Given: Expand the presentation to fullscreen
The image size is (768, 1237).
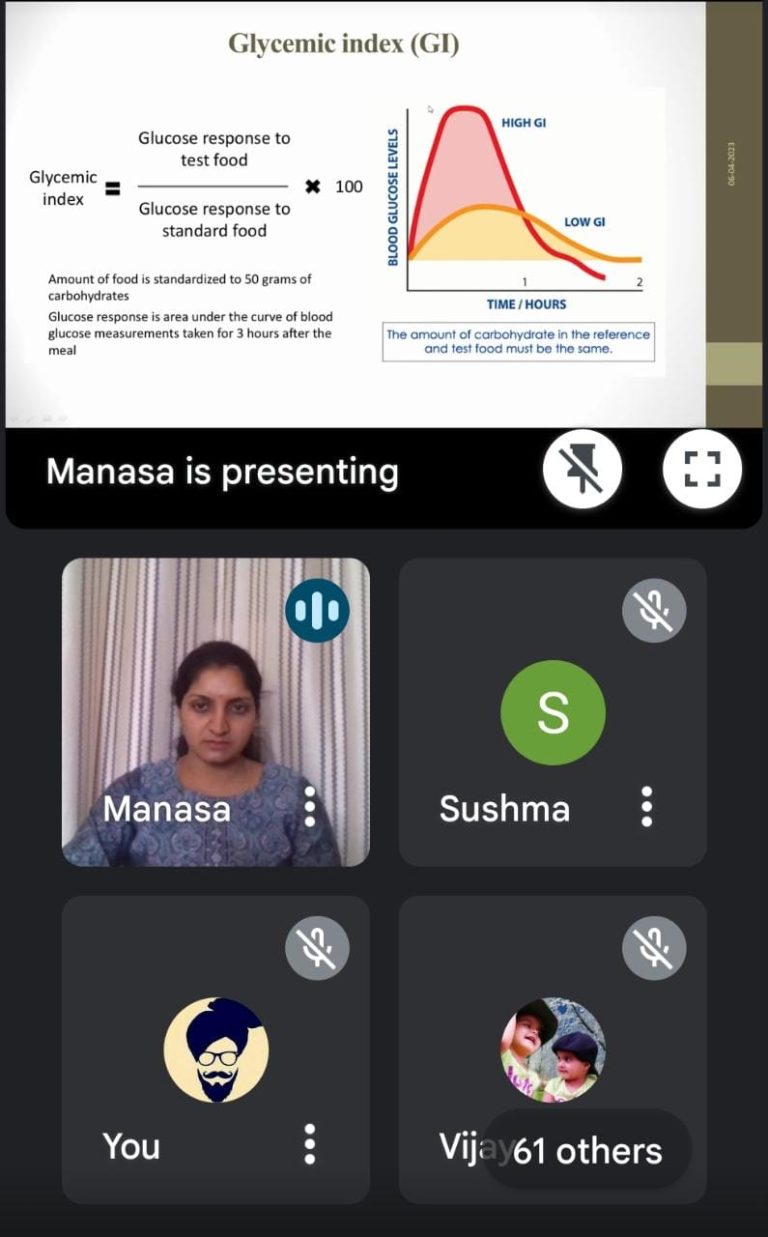Looking at the screenshot, I should (702, 470).
